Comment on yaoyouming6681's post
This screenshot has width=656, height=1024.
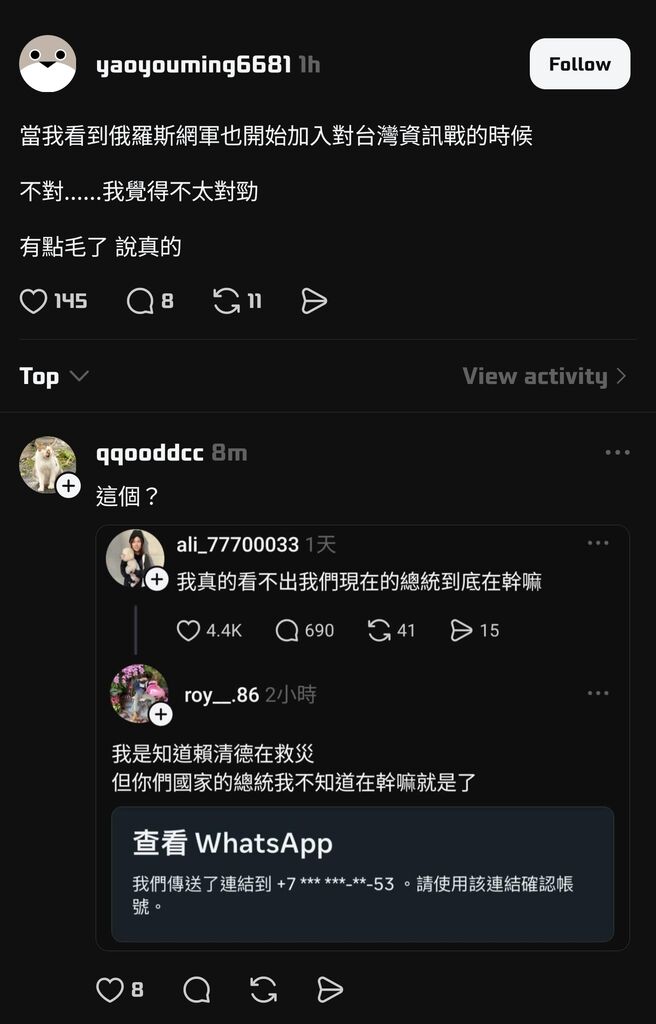coord(139,301)
